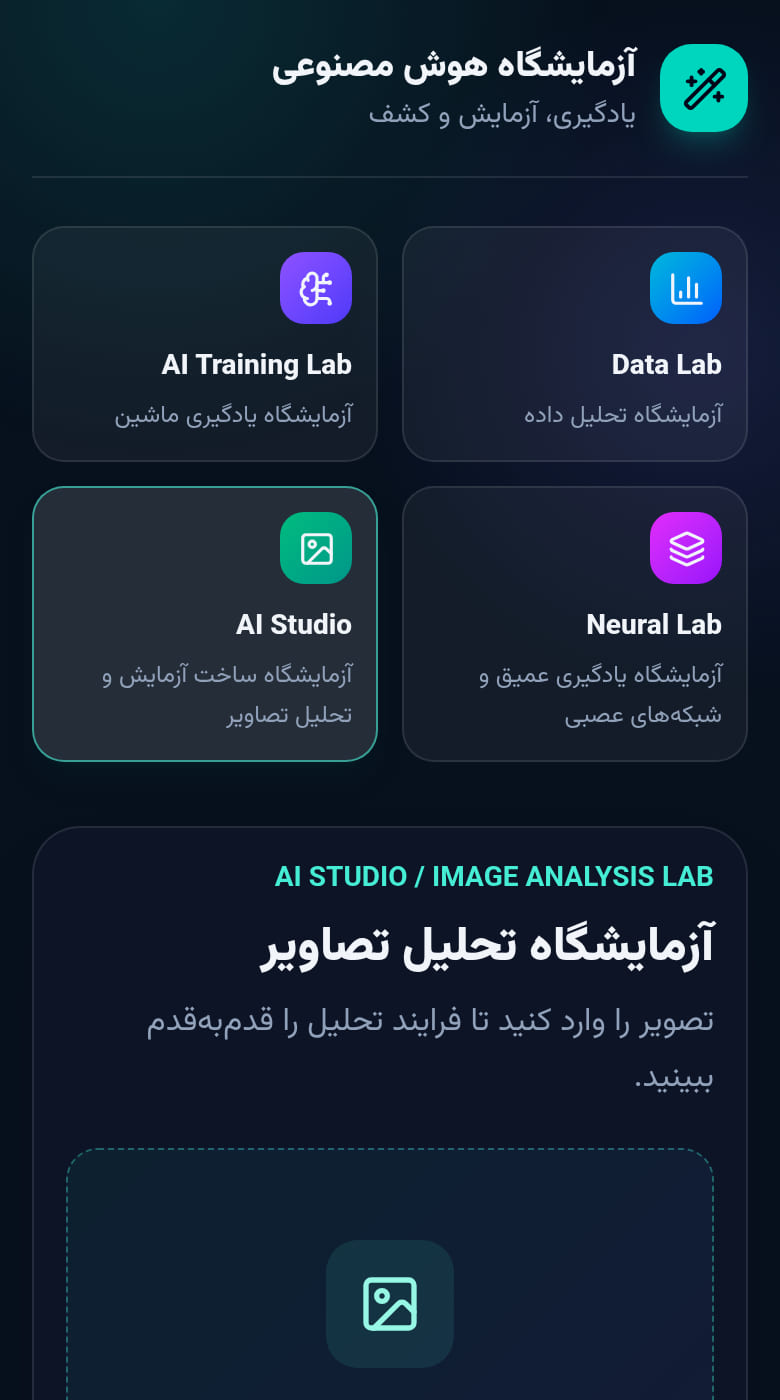This screenshot has width=780, height=1400.
Task: Open the AI Training Lab card
Action: (x=205, y=344)
